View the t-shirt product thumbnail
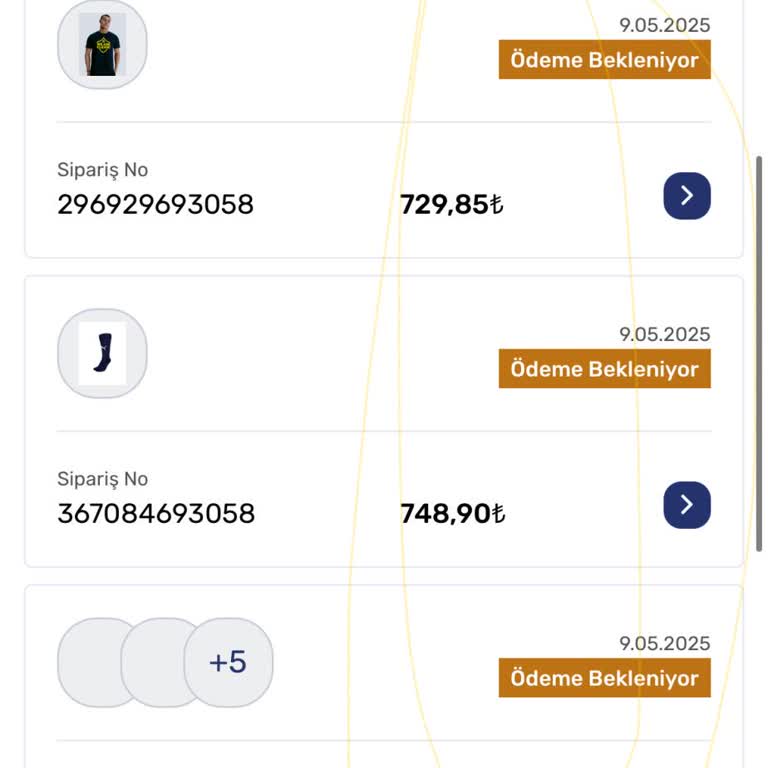 (102, 45)
